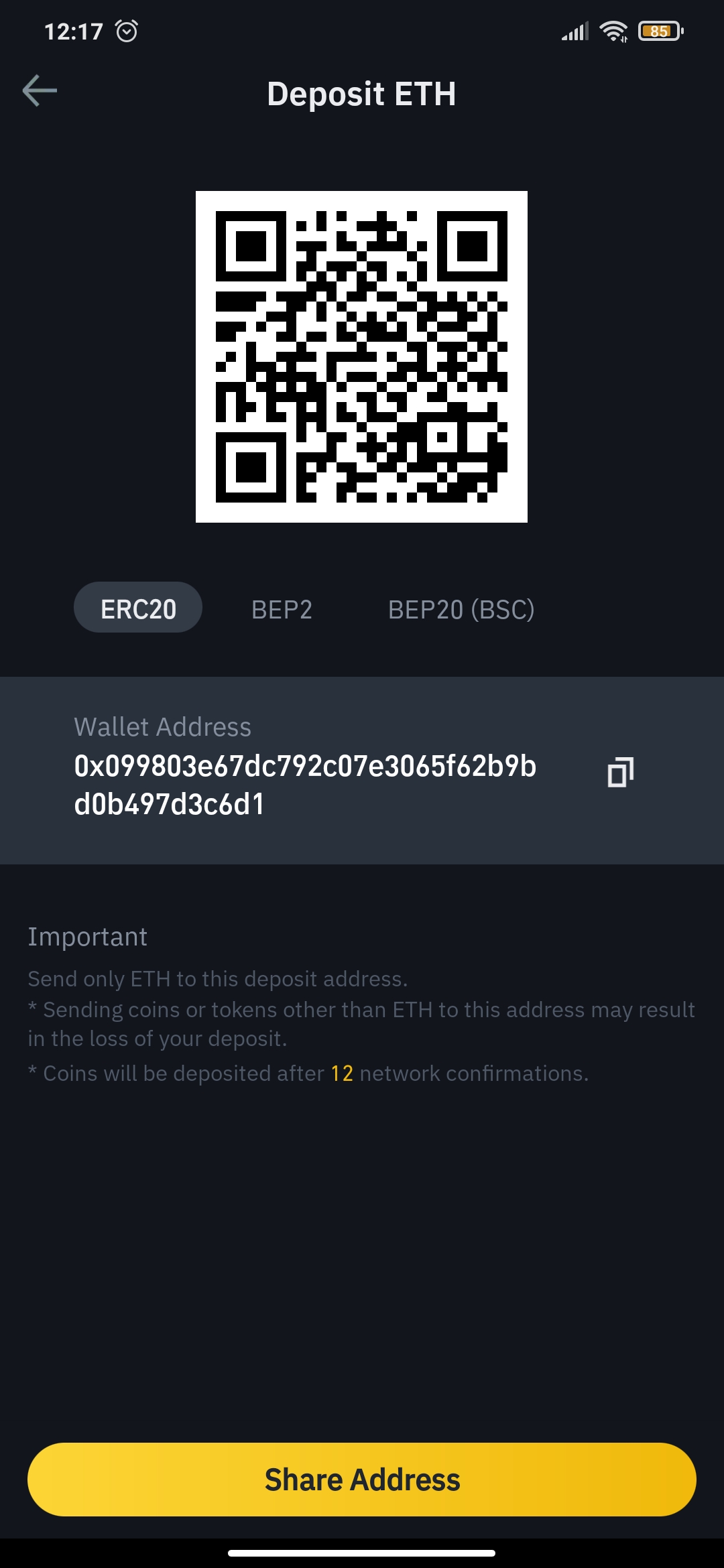
Task: Tap the cellular signal bars icon
Action: 573,30
